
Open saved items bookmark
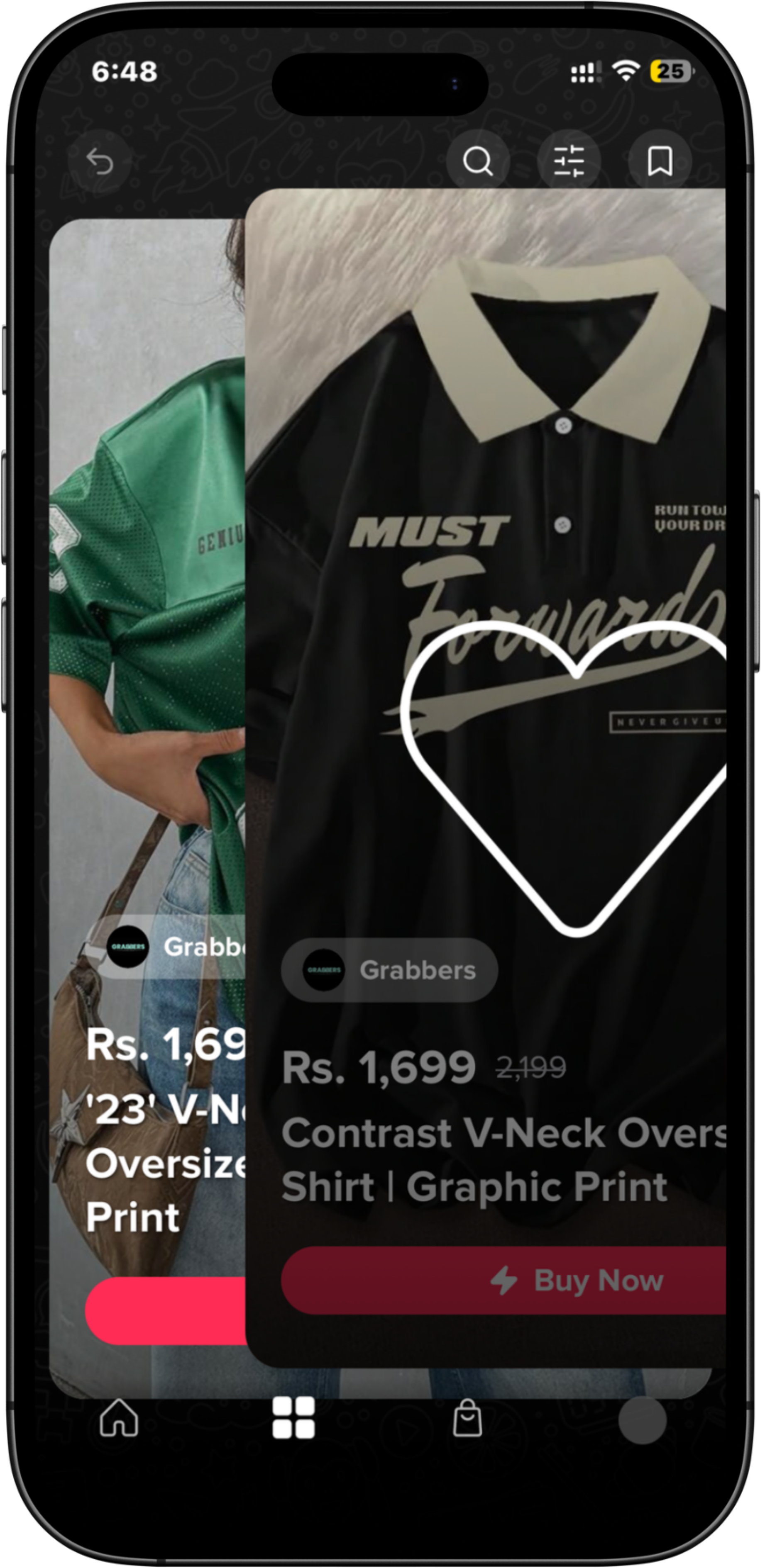(660, 161)
